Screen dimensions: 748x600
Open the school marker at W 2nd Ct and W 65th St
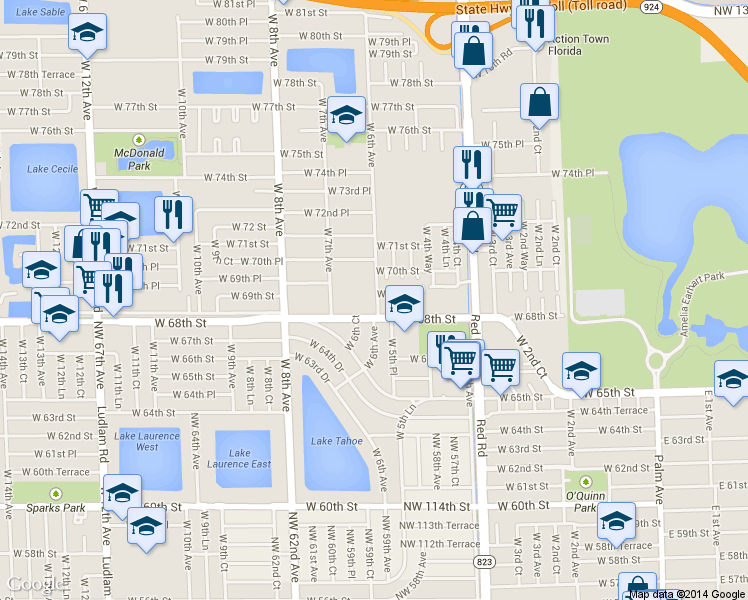tap(580, 372)
